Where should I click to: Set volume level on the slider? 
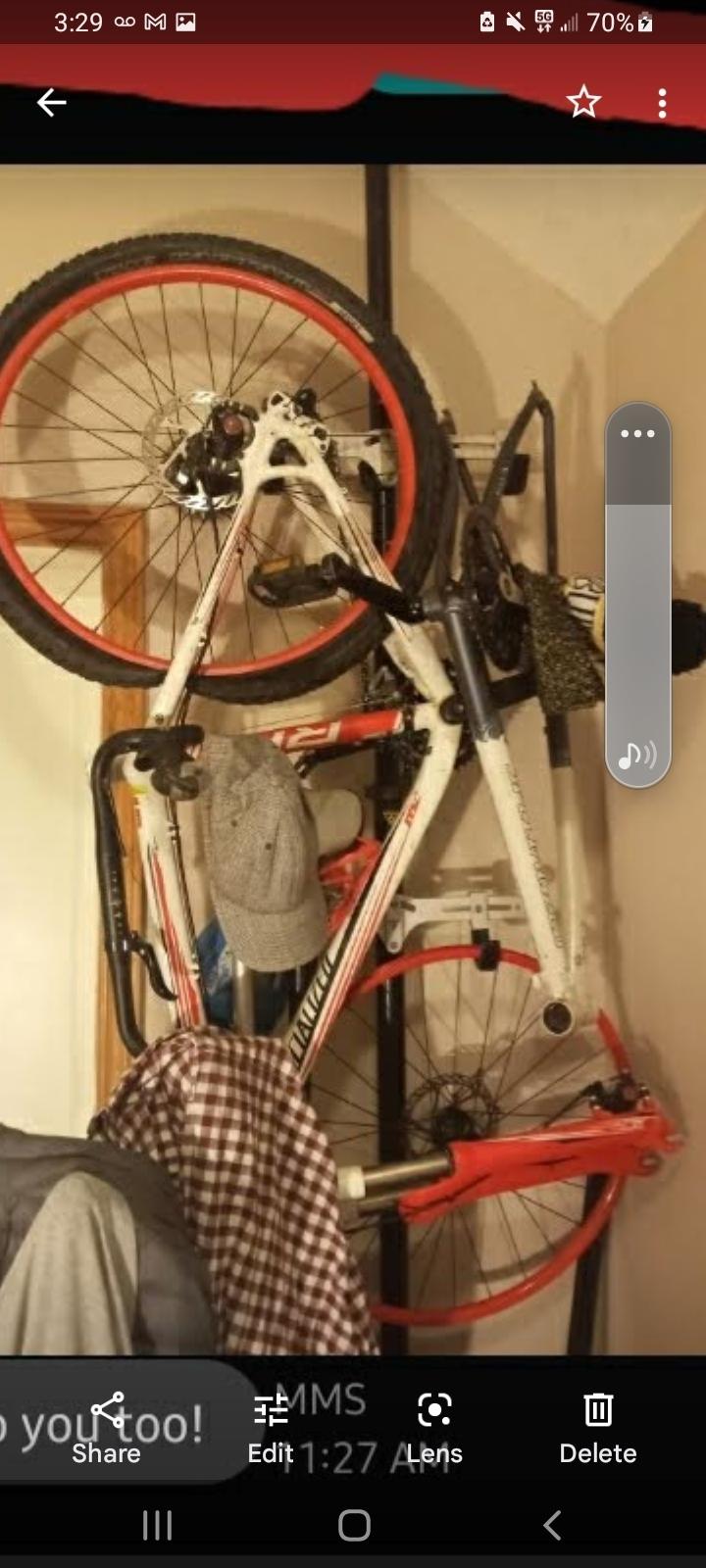click(637, 608)
